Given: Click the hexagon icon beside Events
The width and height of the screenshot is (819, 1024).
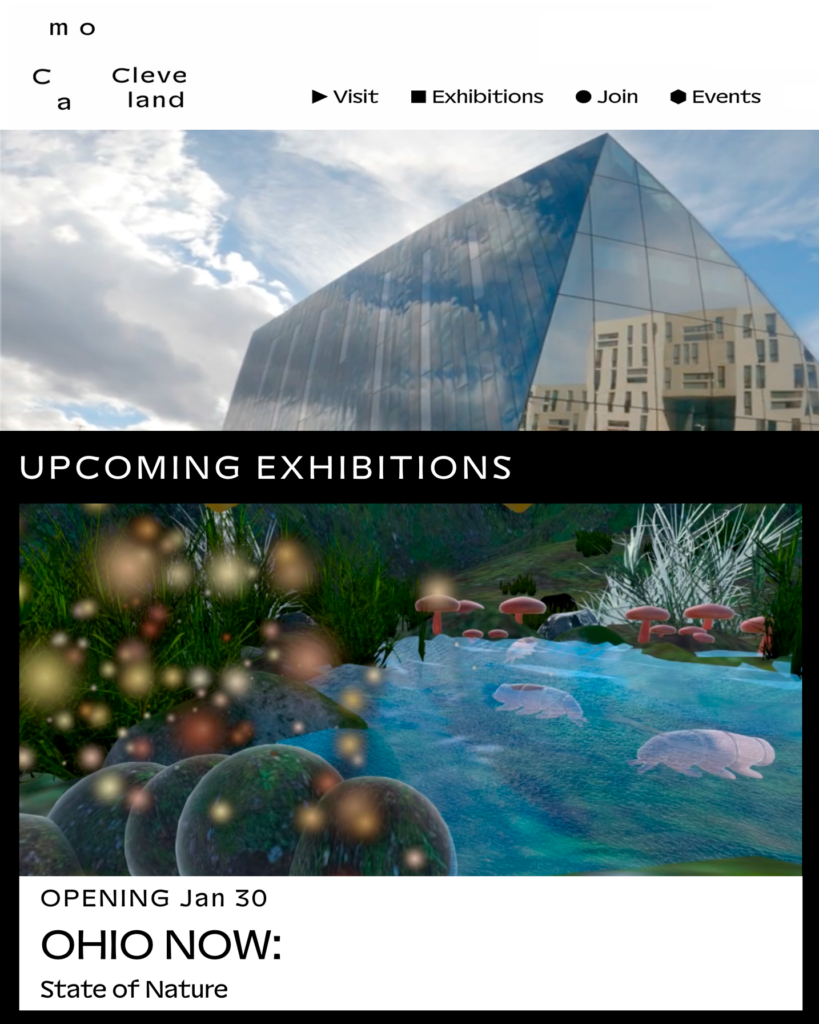Looking at the screenshot, I should (x=679, y=97).
